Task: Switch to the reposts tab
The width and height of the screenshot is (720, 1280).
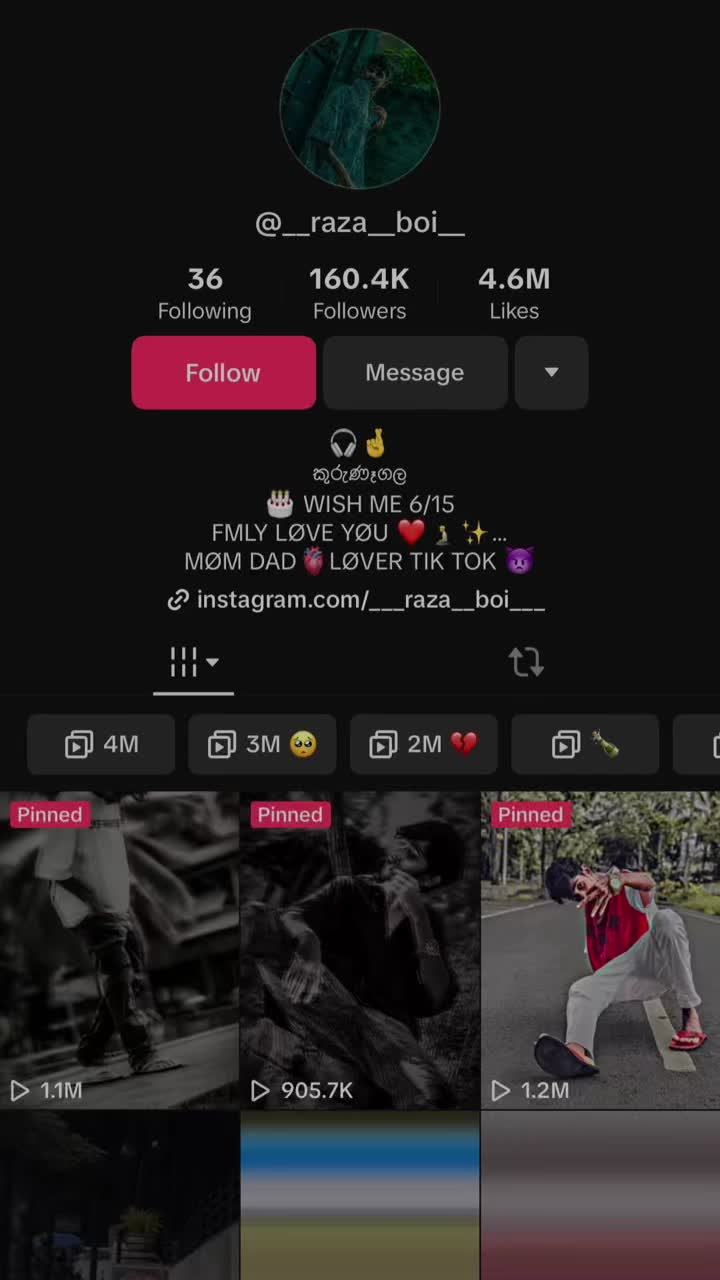Action: pyautogui.click(x=526, y=662)
